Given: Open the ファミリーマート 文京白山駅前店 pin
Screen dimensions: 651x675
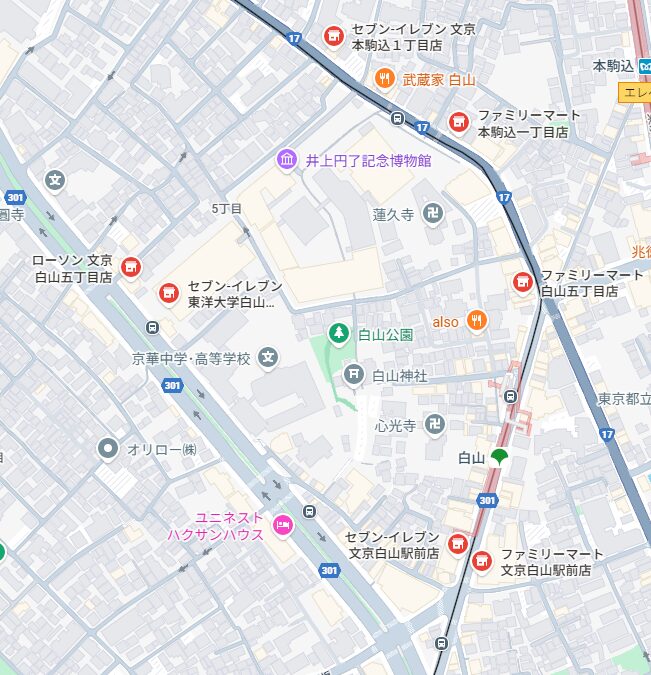Looking at the screenshot, I should point(481,561).
